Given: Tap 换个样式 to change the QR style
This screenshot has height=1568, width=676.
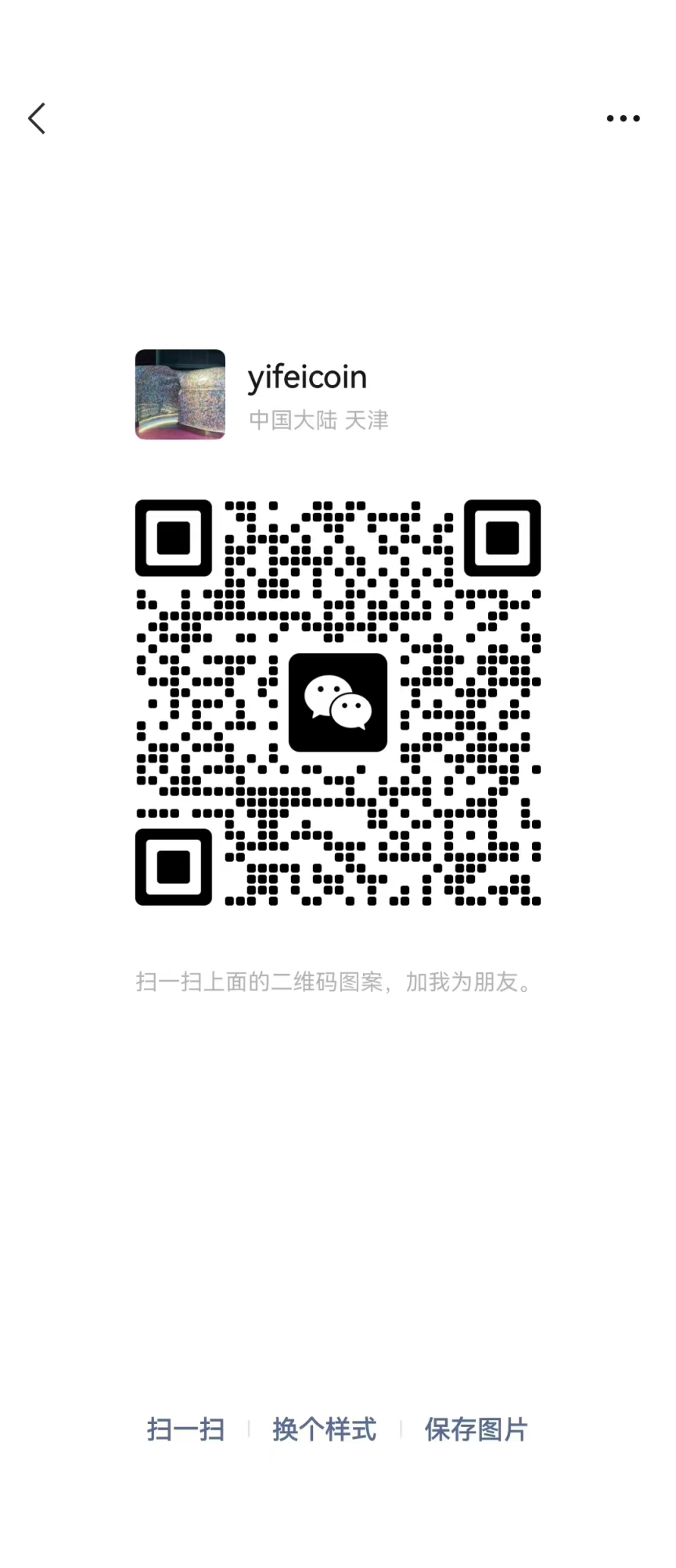Looking at the screenshot, I should pos(324,1429).
